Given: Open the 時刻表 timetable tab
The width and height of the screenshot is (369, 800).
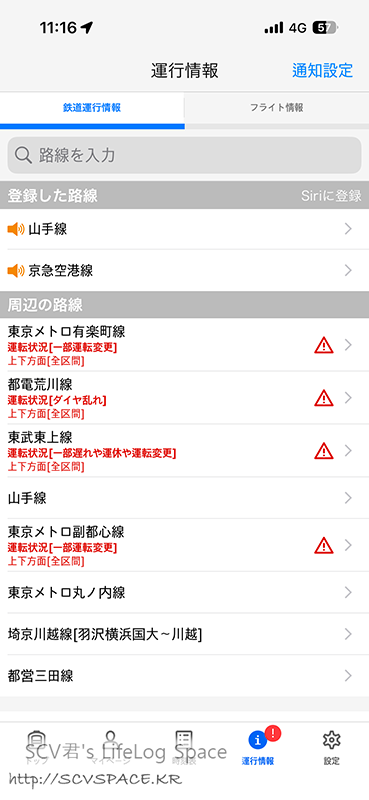Looking at the screenshot, I should 184,747.
